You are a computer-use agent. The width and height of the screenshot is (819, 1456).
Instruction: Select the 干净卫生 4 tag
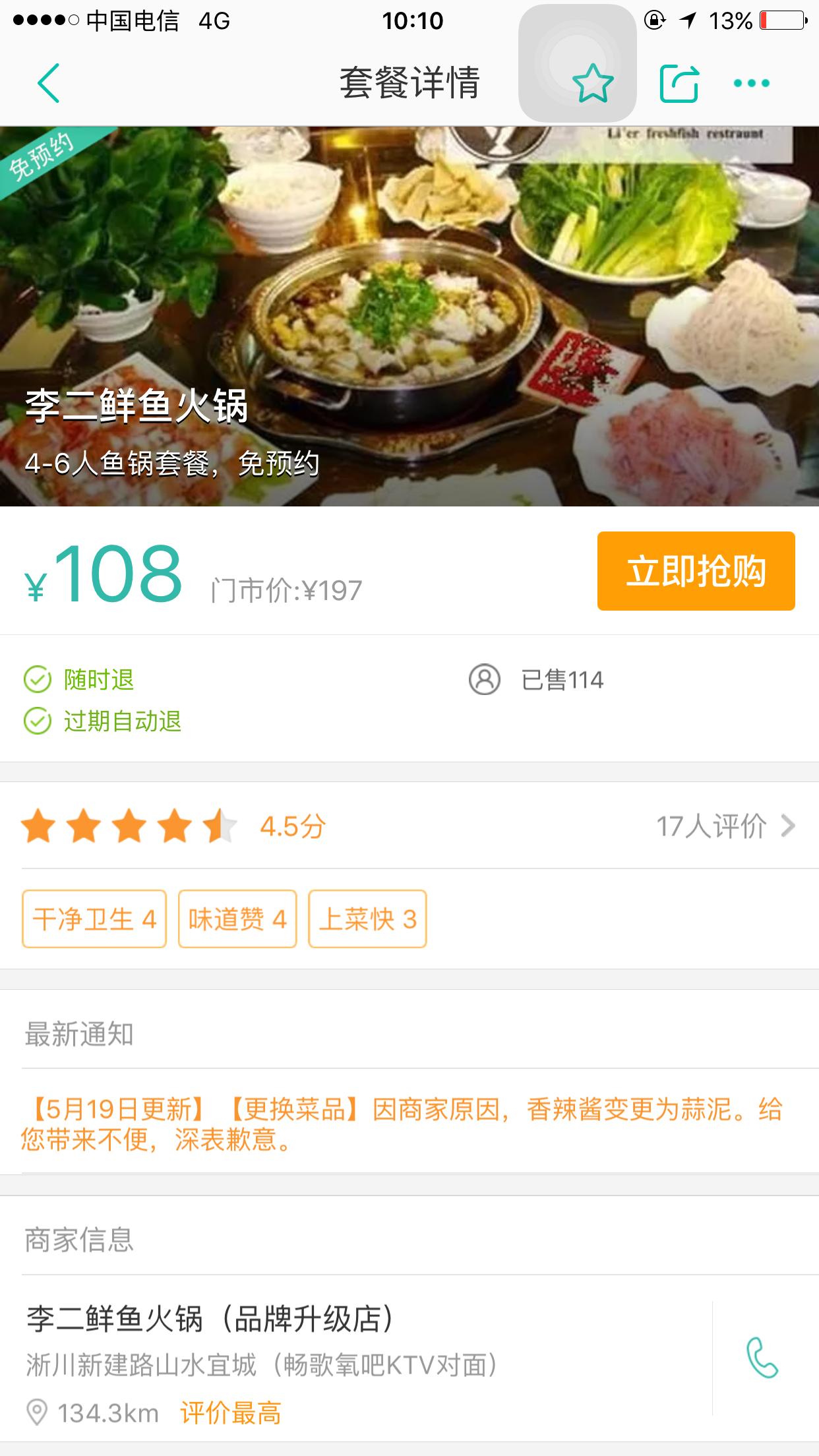point(94,917)
